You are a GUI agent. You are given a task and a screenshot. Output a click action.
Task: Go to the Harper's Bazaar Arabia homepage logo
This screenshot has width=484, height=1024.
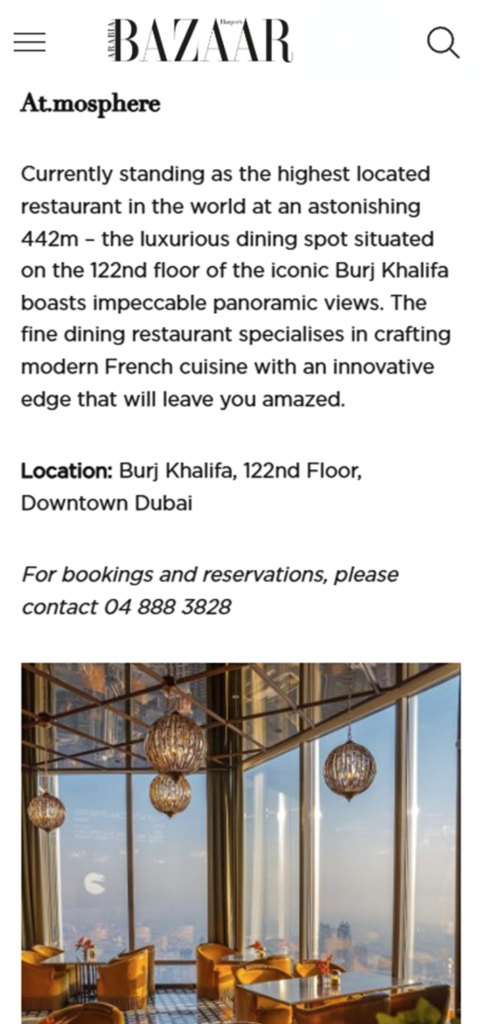click(201, 40)
